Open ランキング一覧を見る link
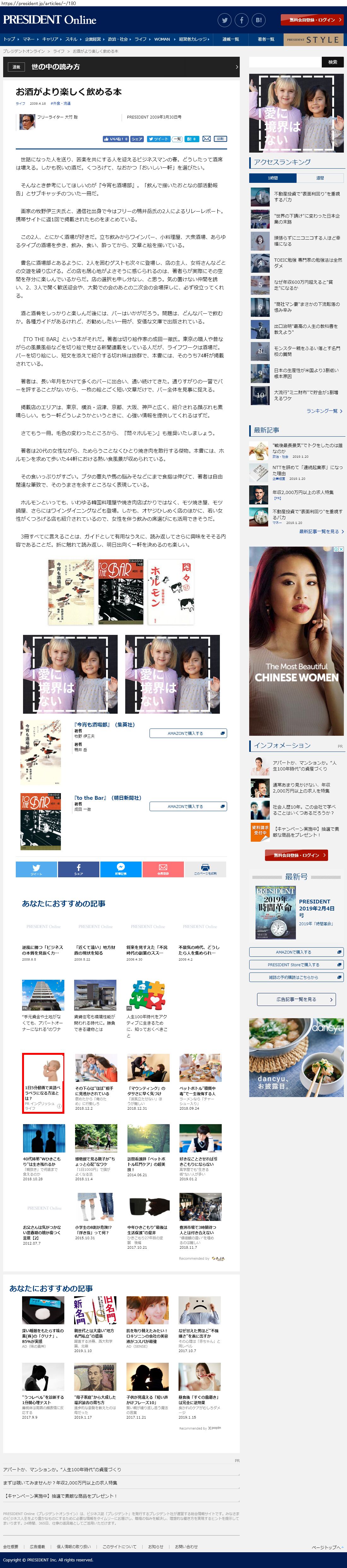 pyautogui.click(x=323, y=411)
